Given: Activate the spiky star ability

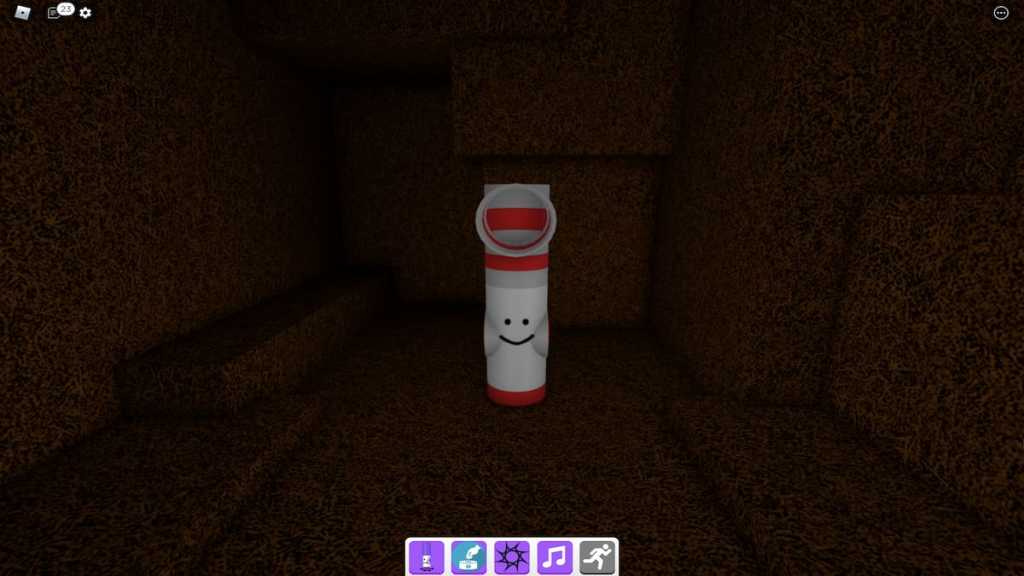Looking at the screenshot, I should pyautogui.click(x=512, y=557).
